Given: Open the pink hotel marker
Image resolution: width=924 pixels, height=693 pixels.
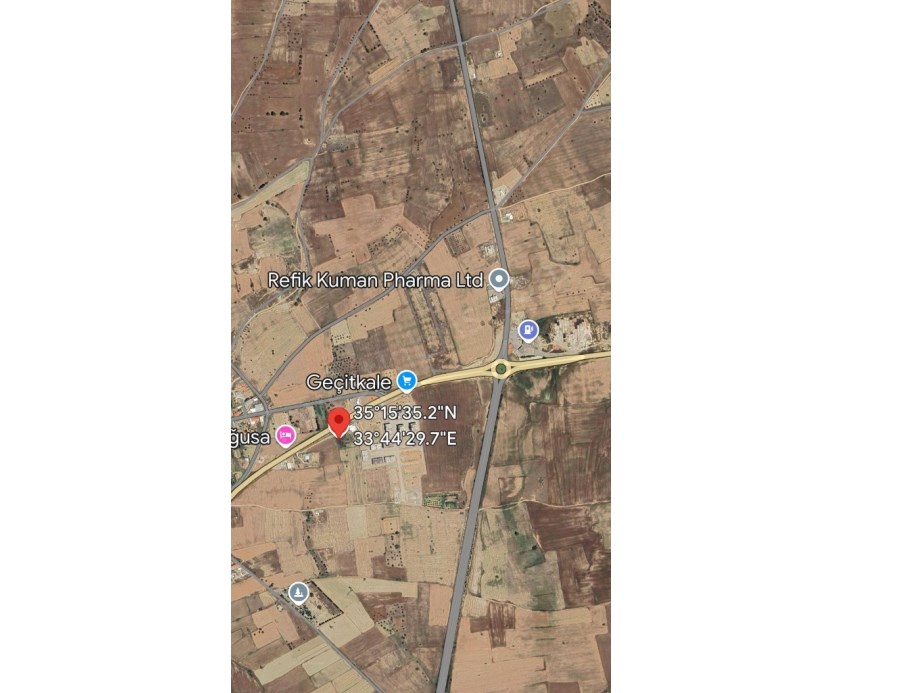Looking at the screenshot, I should (x=286, y=435).
